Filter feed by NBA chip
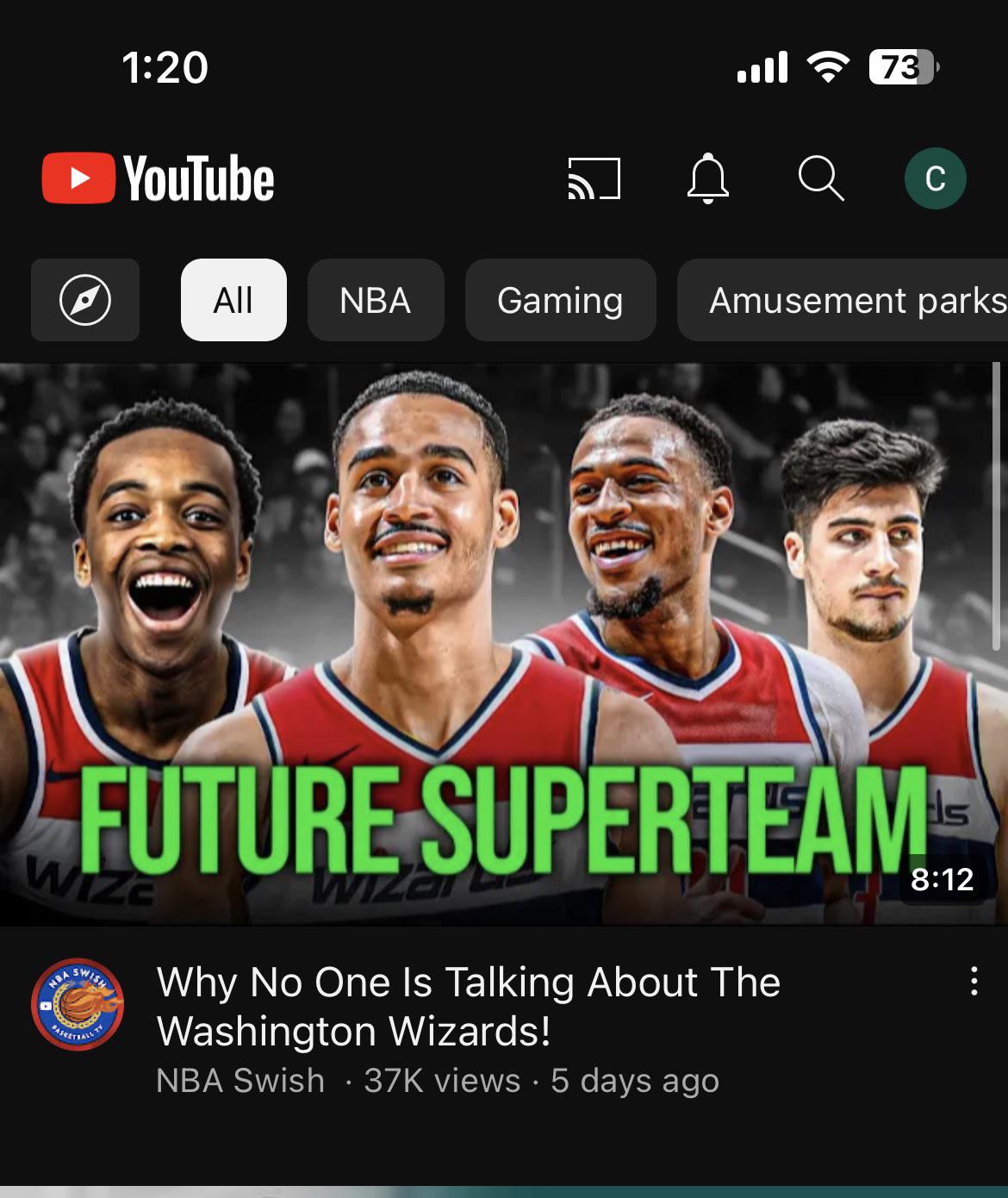The height and width of the screenshot is (1198, 1008). click(x=375, y=300)
